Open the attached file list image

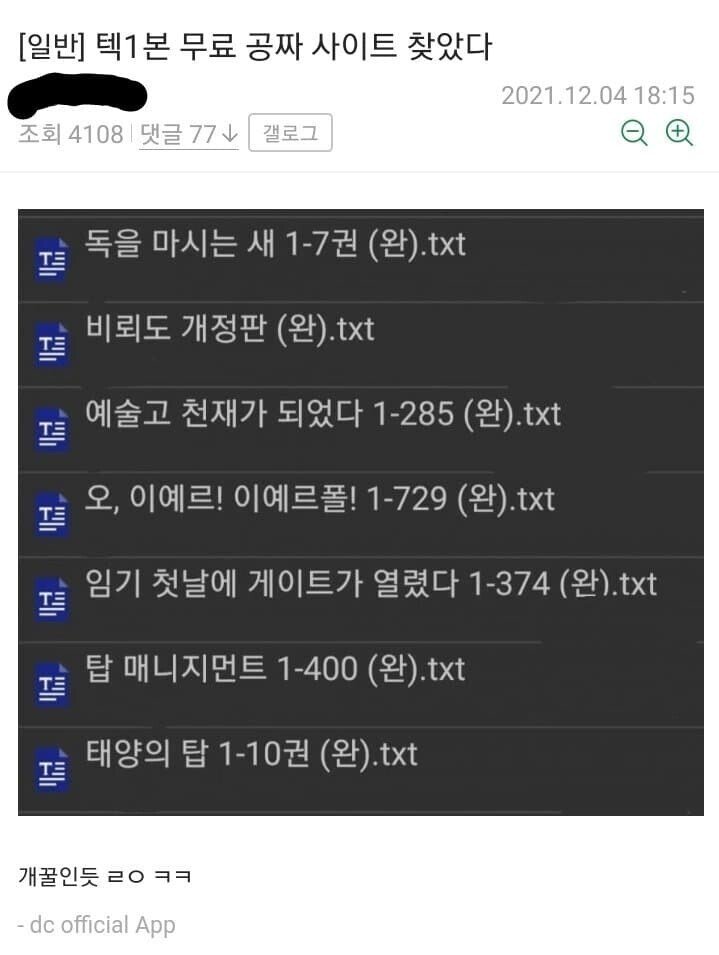click(x=360, y=512)
